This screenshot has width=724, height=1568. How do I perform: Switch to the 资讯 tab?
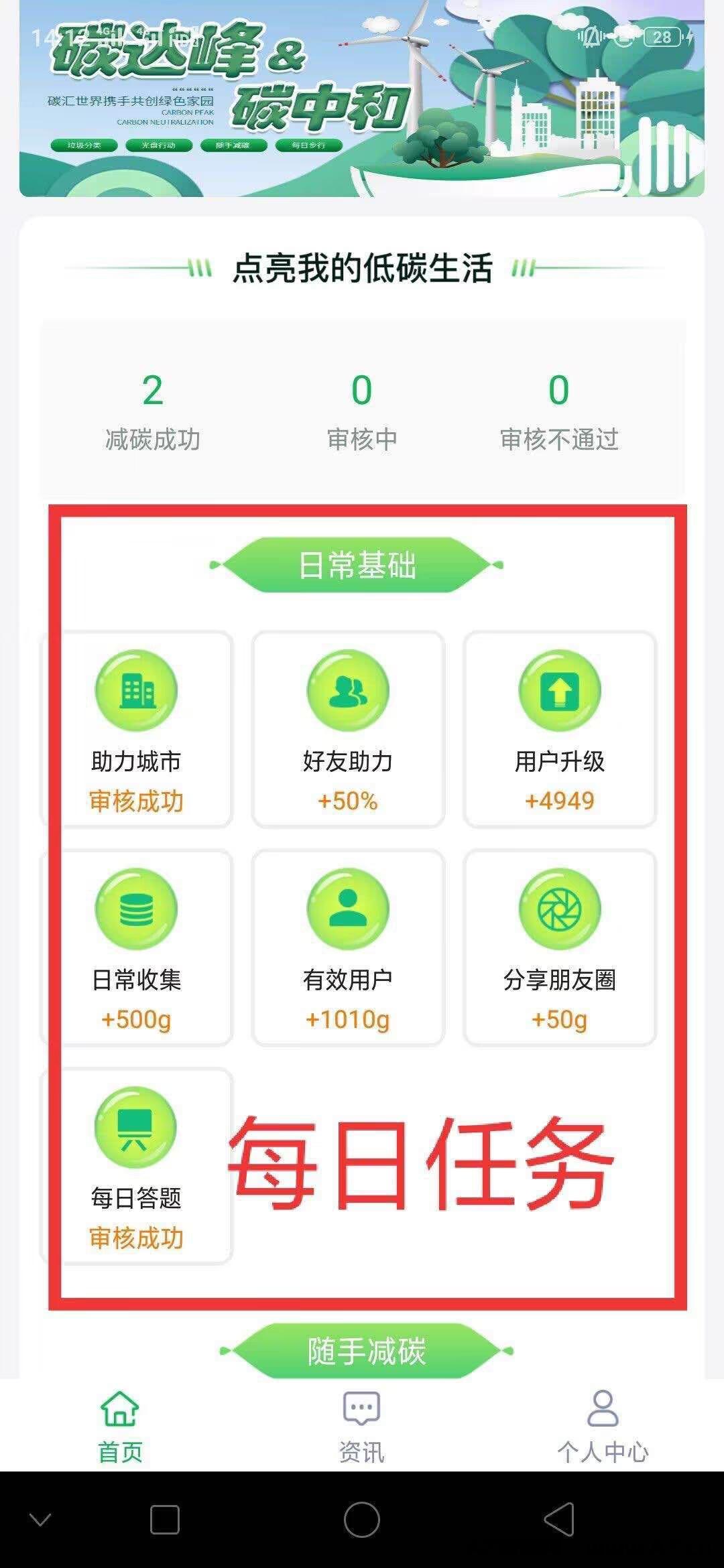pos(362,1427)
